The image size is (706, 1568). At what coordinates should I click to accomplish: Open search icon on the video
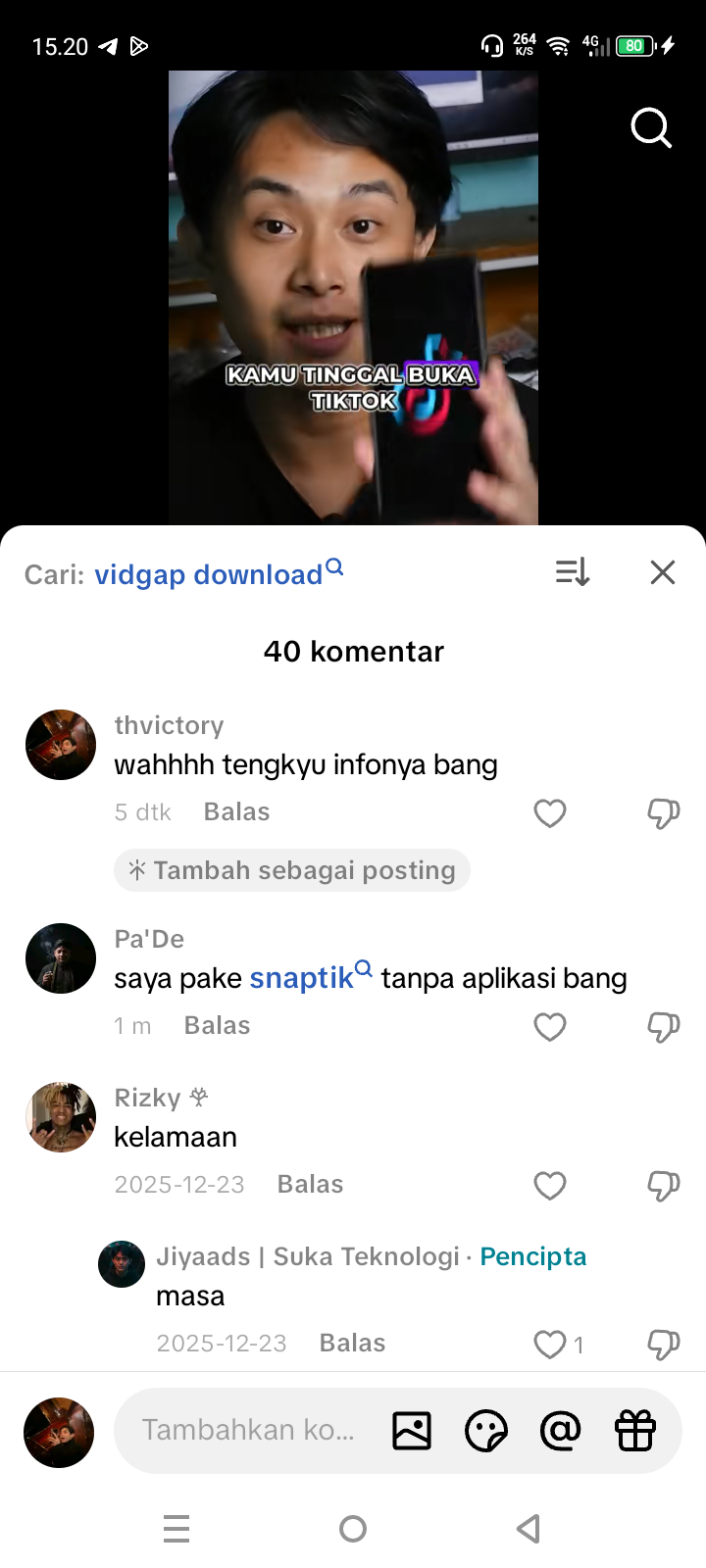[650, 127]
